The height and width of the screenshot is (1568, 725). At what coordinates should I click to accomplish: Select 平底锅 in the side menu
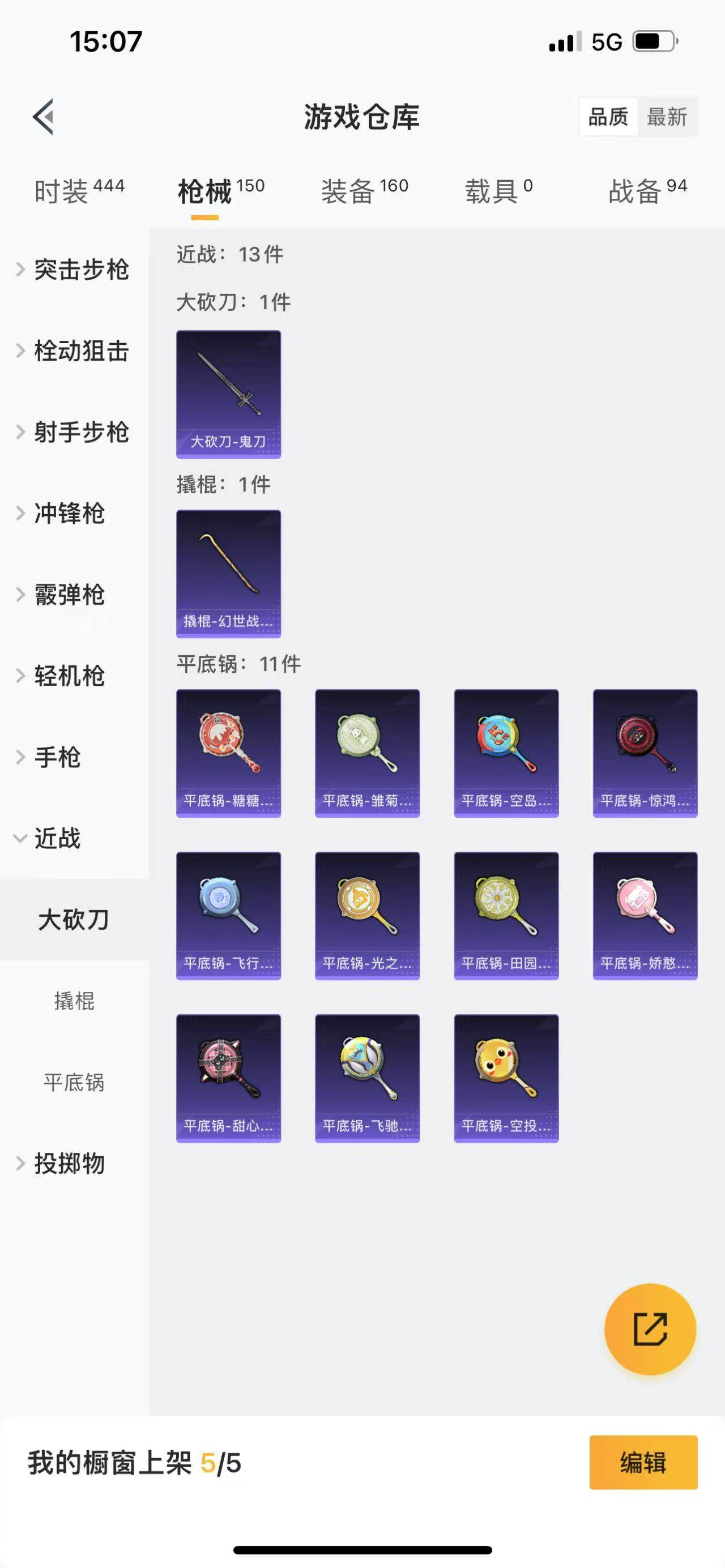pyautogui.click(x=74, y=1083)
